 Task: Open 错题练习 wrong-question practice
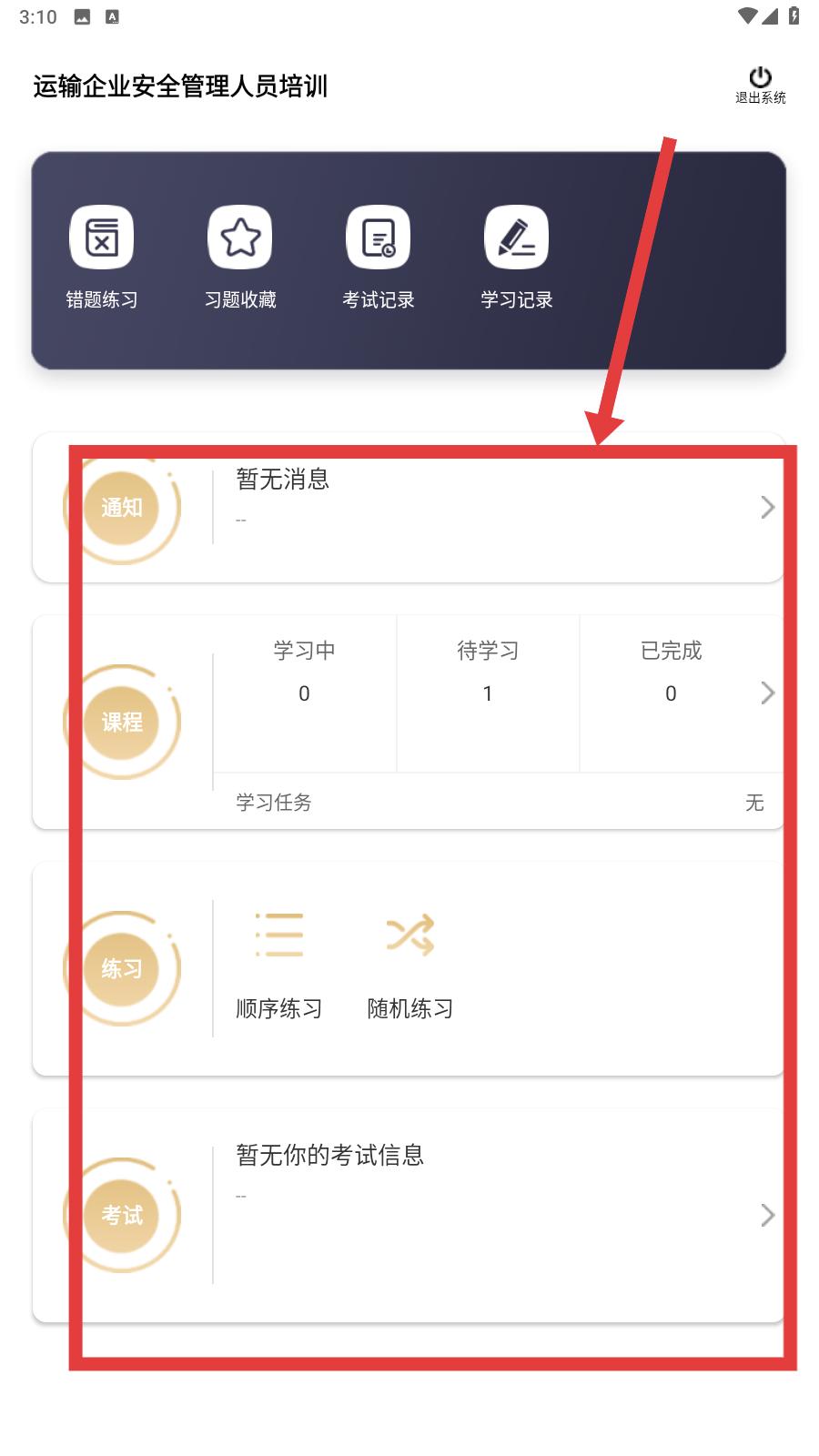(102, 257)
